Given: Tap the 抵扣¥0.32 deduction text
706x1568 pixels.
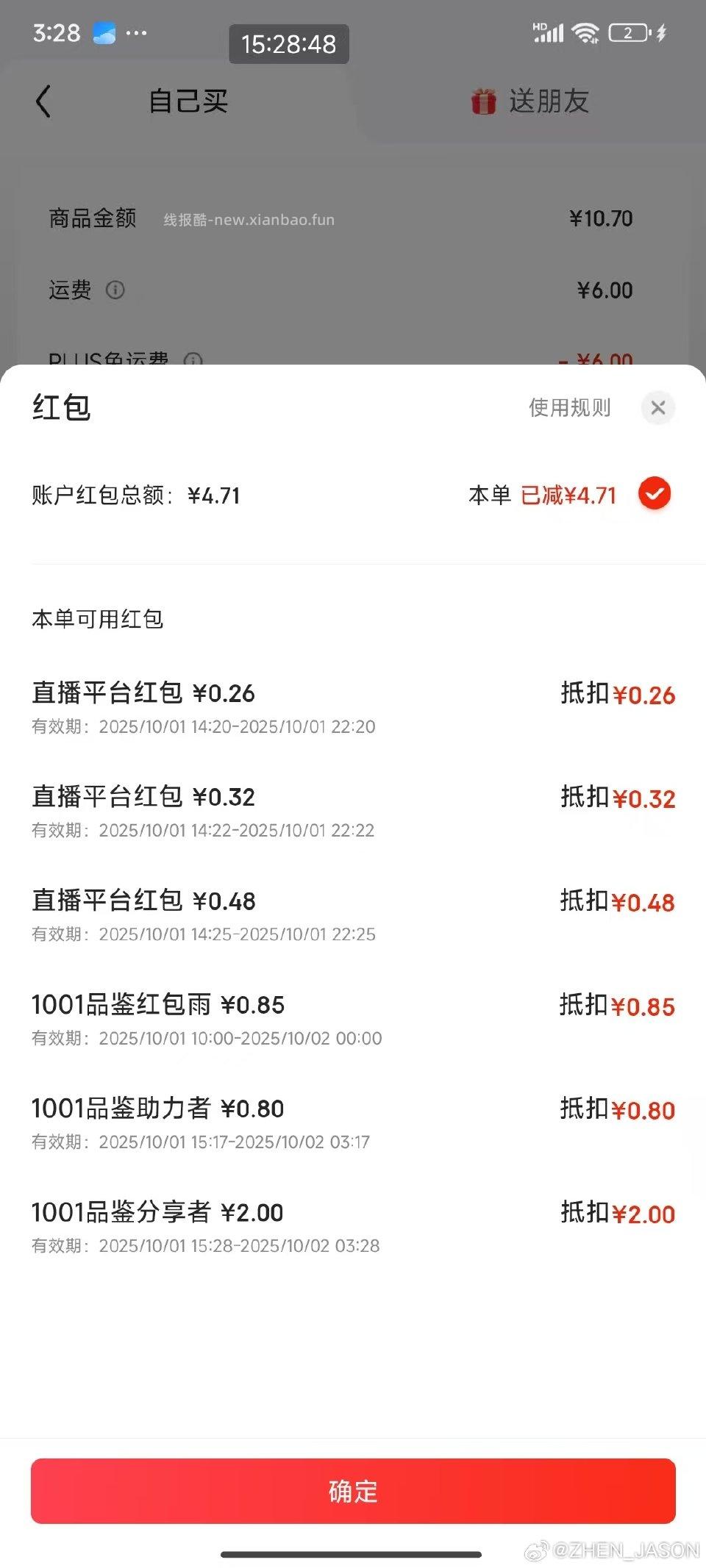Looking at the screenshot, I should [618, 798].
